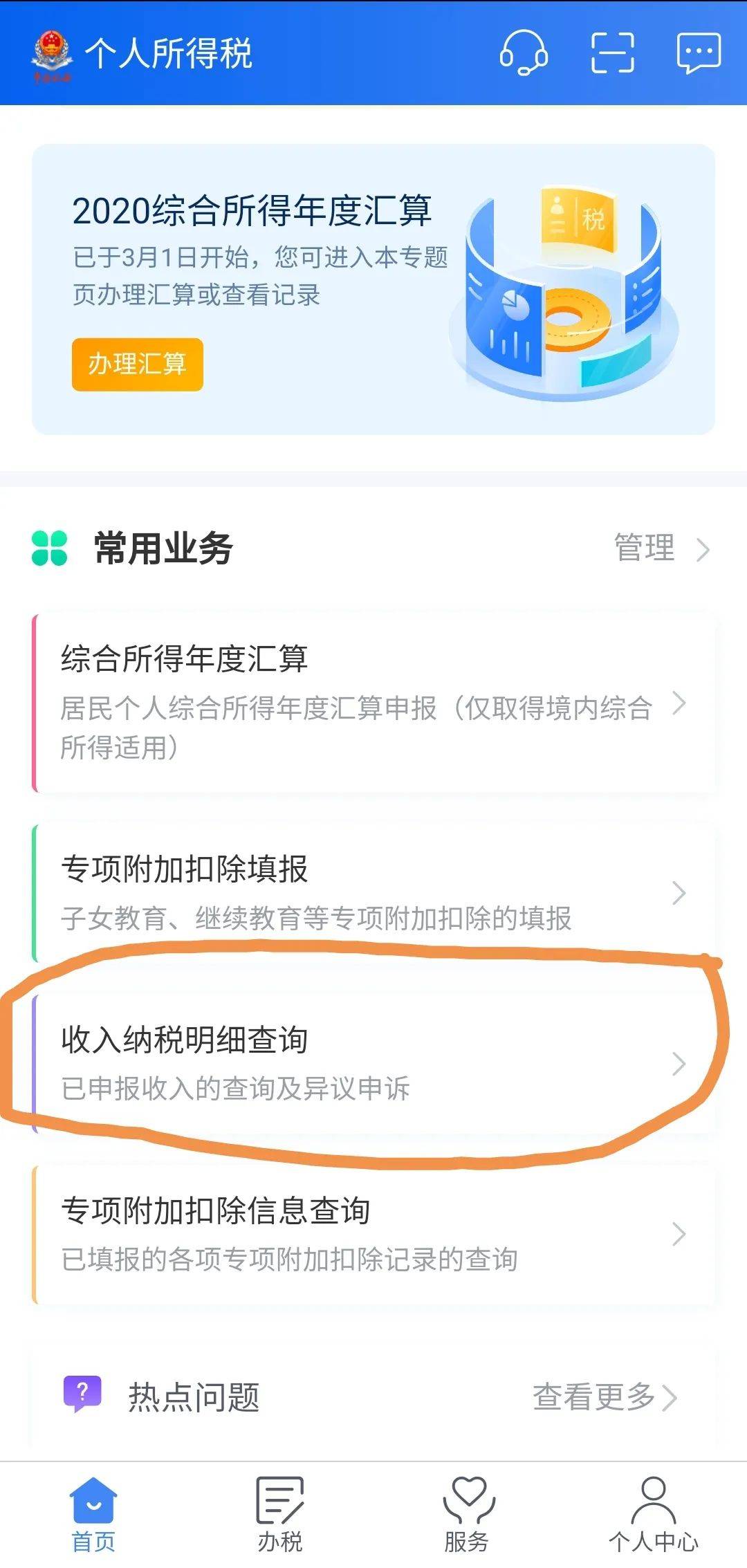747x1568 pixels.
Task: Contact customer service via headset icon
Action: [524, 53]
